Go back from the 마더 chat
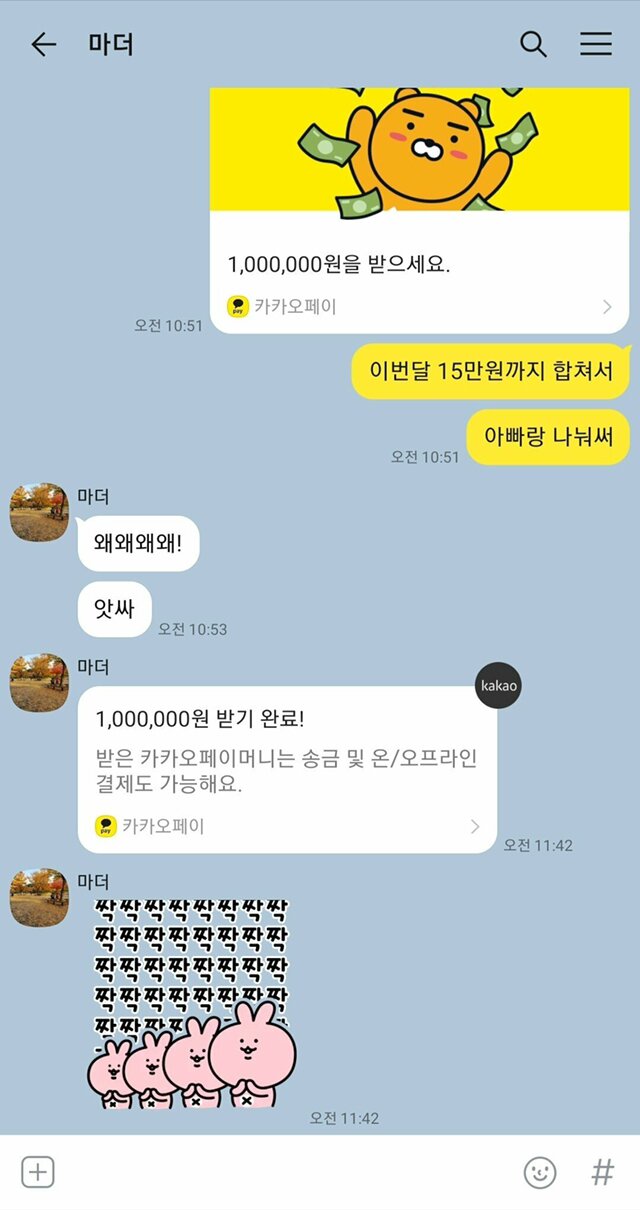 pos(43,45)
